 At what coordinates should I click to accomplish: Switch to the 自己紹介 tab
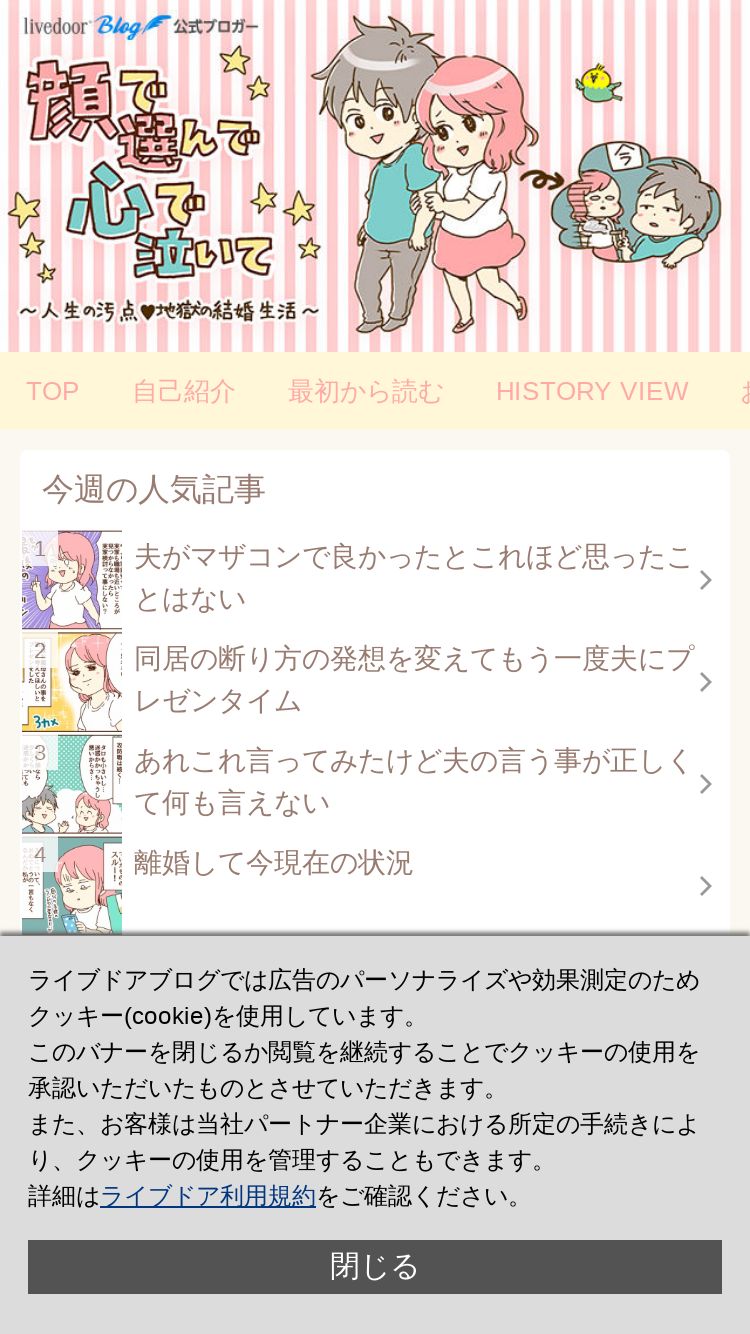184,391
